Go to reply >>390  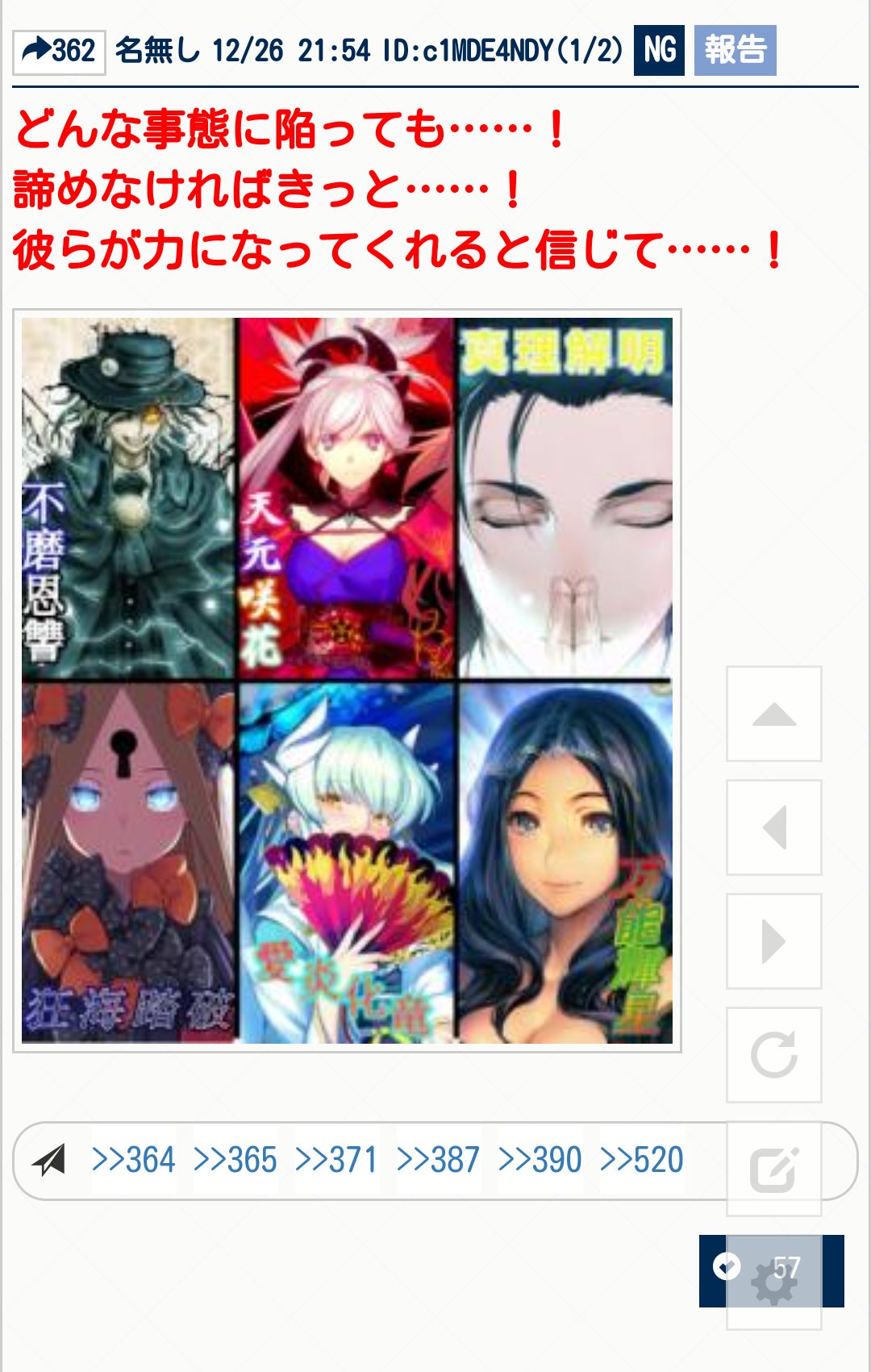point(540,1161)
